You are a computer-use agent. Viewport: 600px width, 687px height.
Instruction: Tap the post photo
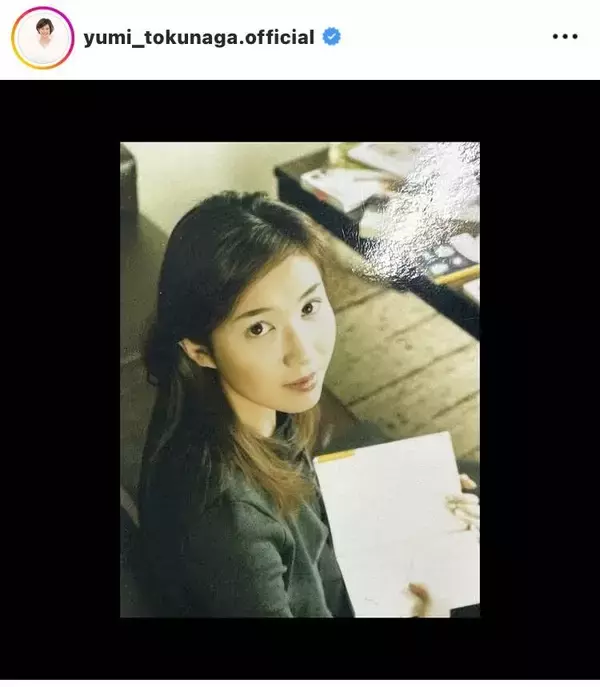tap(300, 380)
